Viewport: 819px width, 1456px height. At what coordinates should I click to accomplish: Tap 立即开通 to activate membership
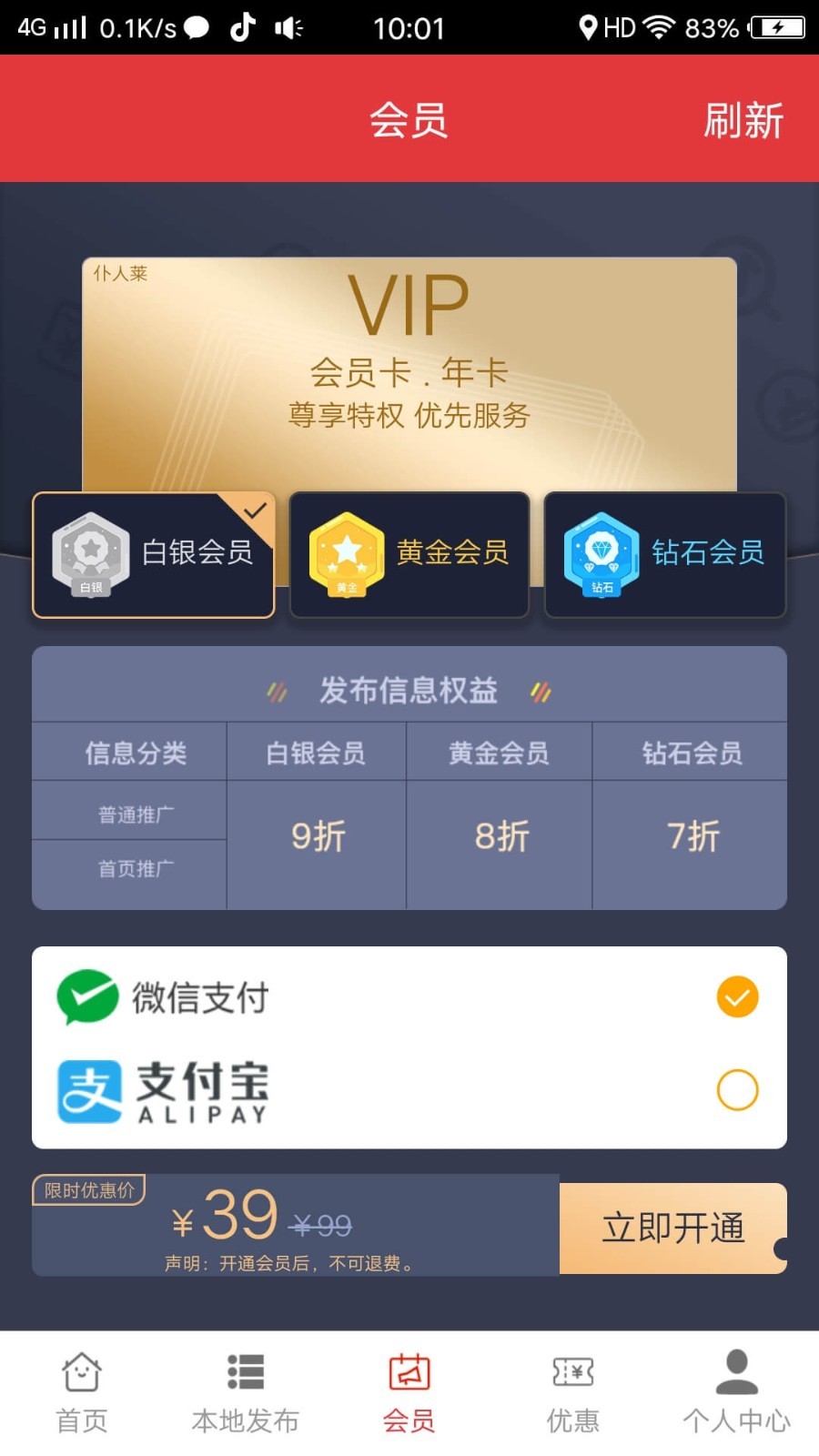[672, 1228]
